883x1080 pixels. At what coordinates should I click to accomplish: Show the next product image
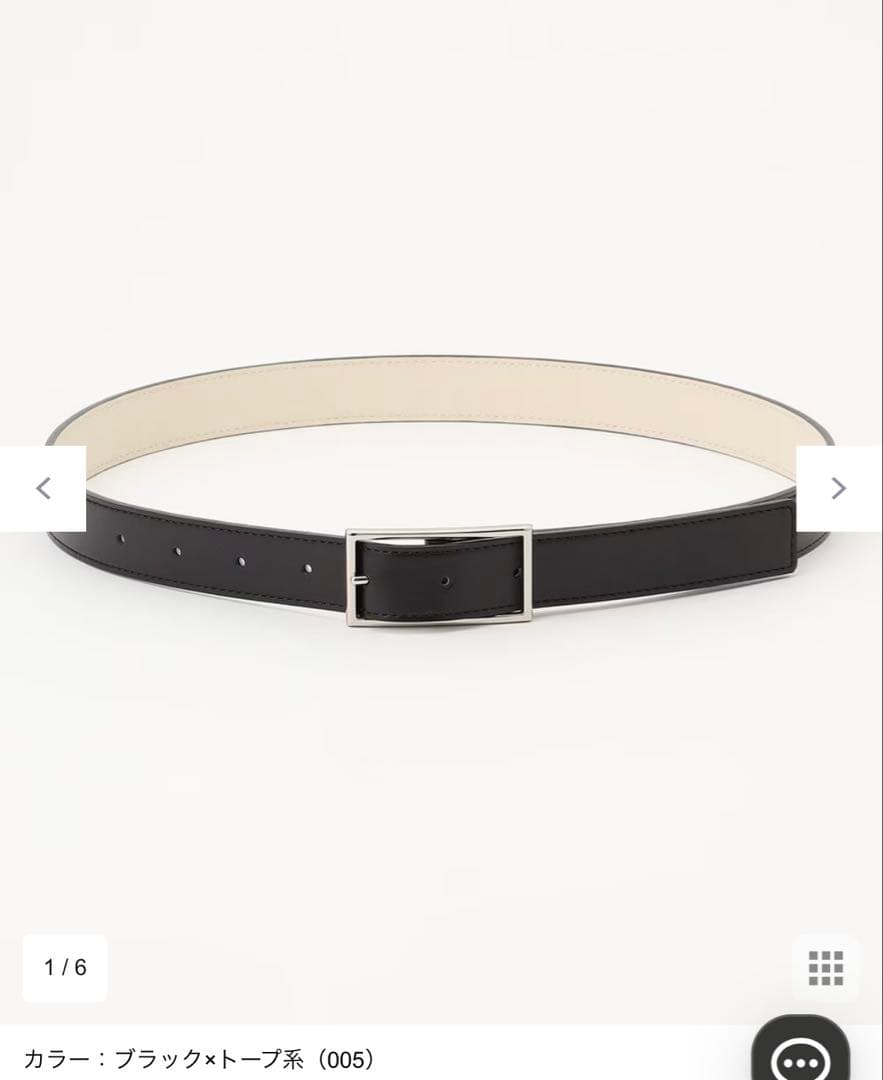coord(838,488)
